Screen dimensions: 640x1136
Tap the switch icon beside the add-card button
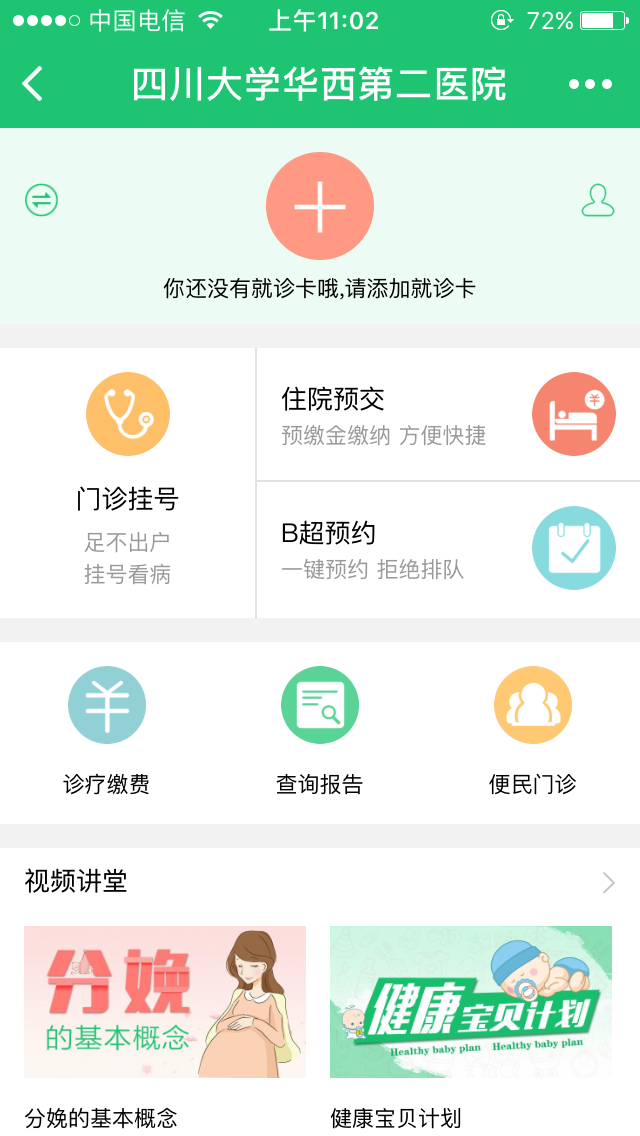pyautogui.click(x=42, y=200)
